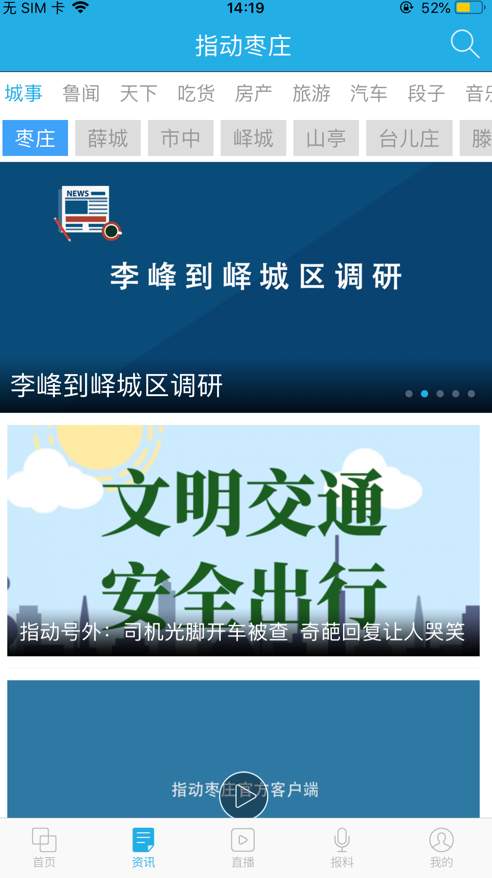Open the 李峰到峄城区调研 banner story

(246, 287)
